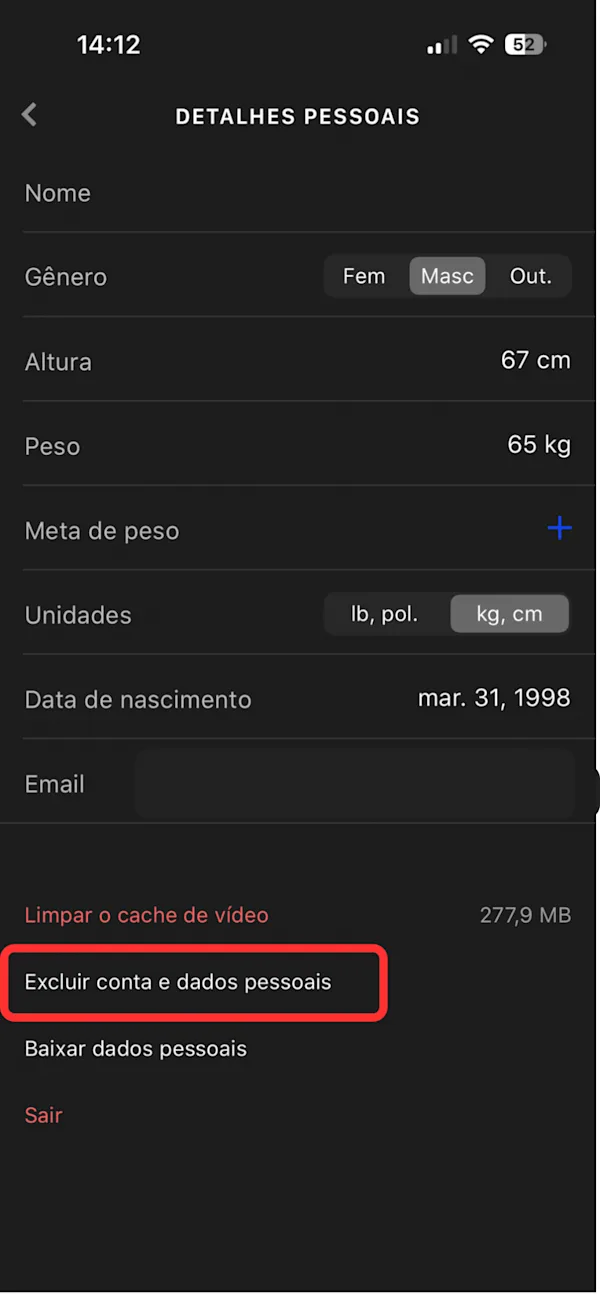Image resolution: width=600 pixels, height=1302 pixels.
Task: Switch units to lb, pol.
Action: coord(384,614)
